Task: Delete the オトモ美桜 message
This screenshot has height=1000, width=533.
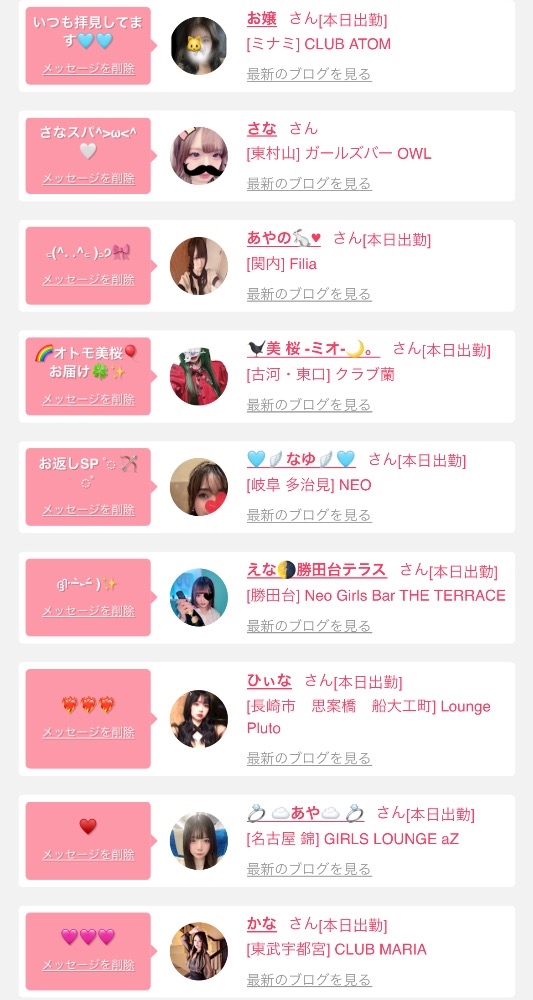Action: coord(89,399)
